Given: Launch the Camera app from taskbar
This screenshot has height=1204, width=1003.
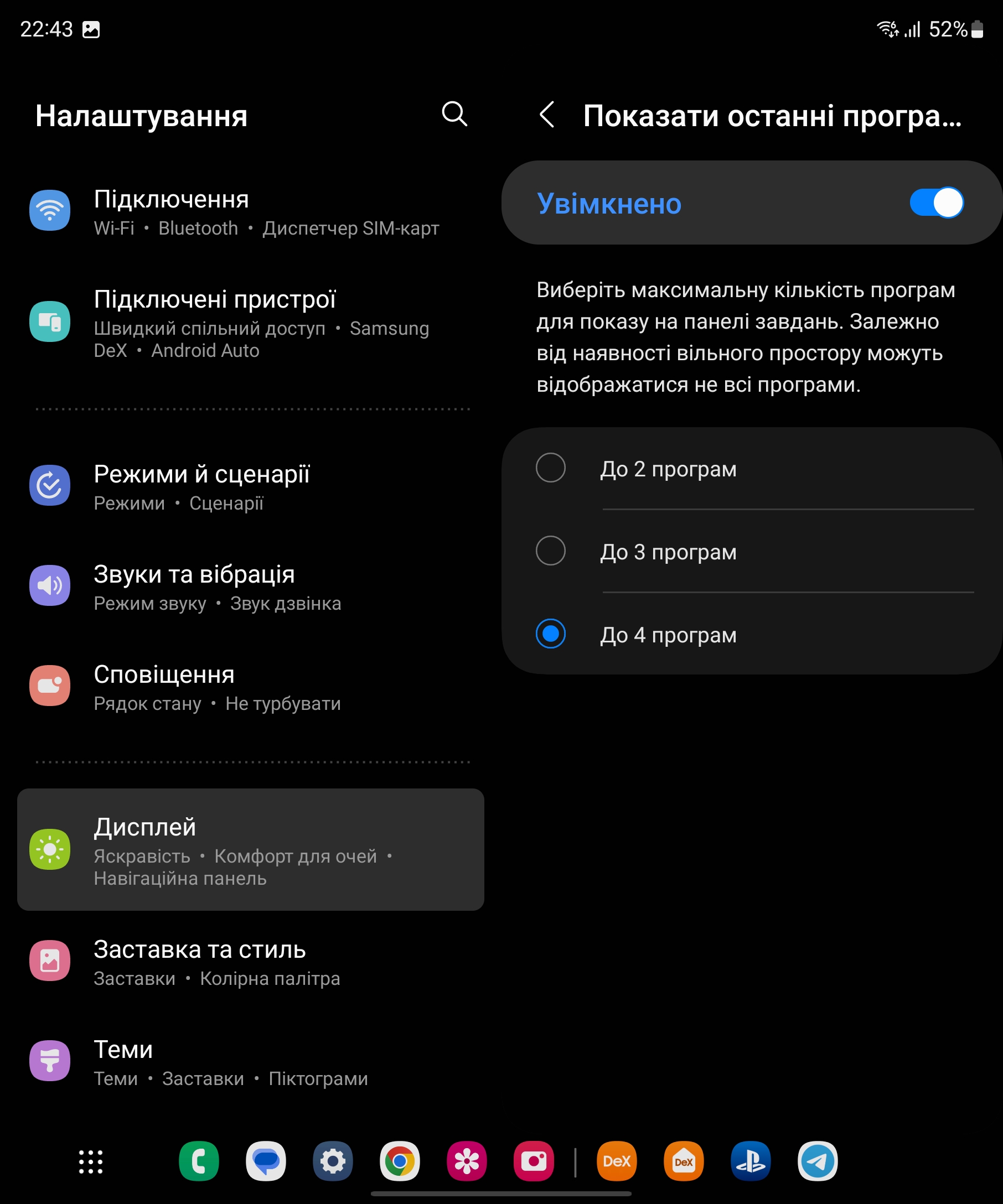Looking at the screenshot, I should coord(534,1161).
